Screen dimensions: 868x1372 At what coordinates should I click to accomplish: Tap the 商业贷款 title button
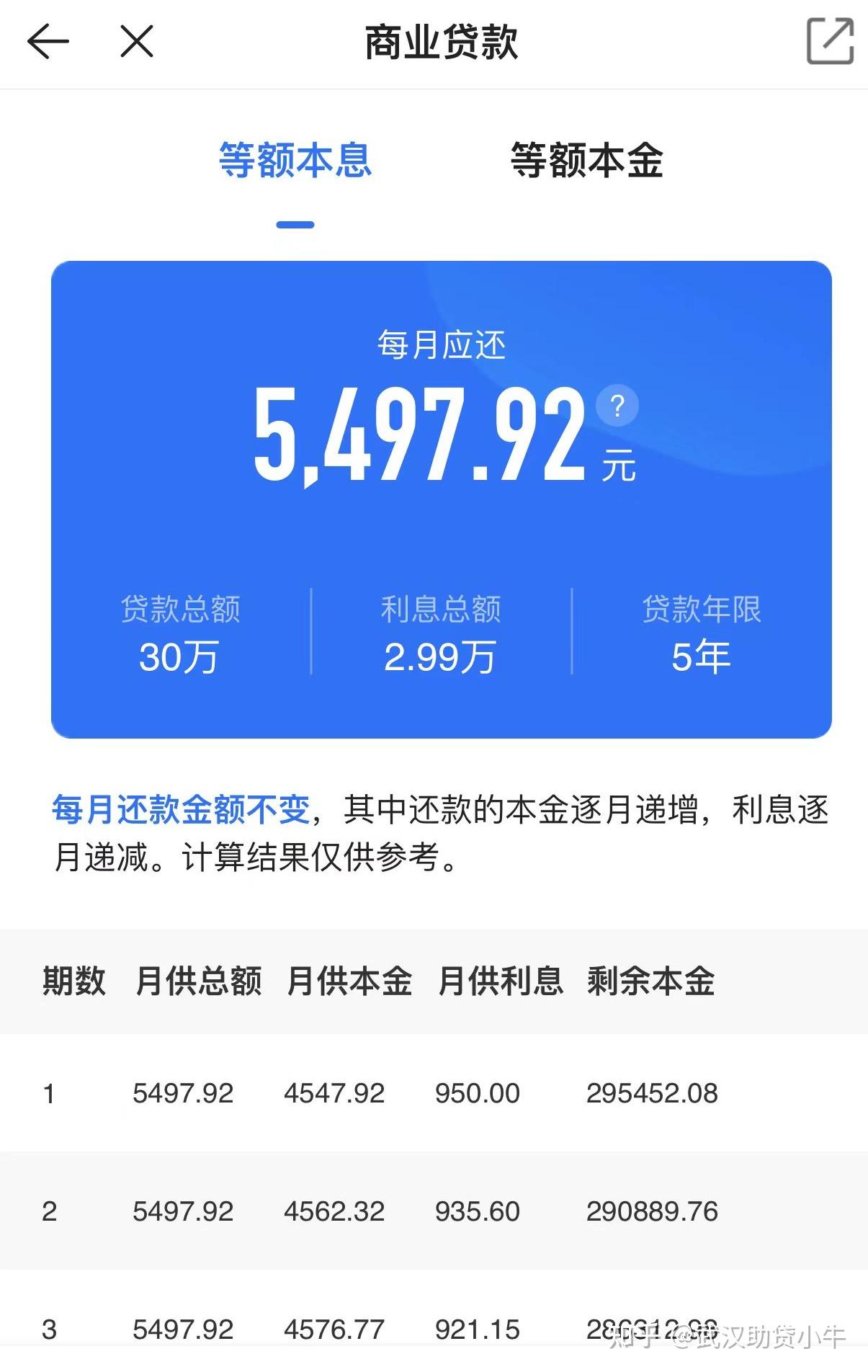[x=444, y=42]
